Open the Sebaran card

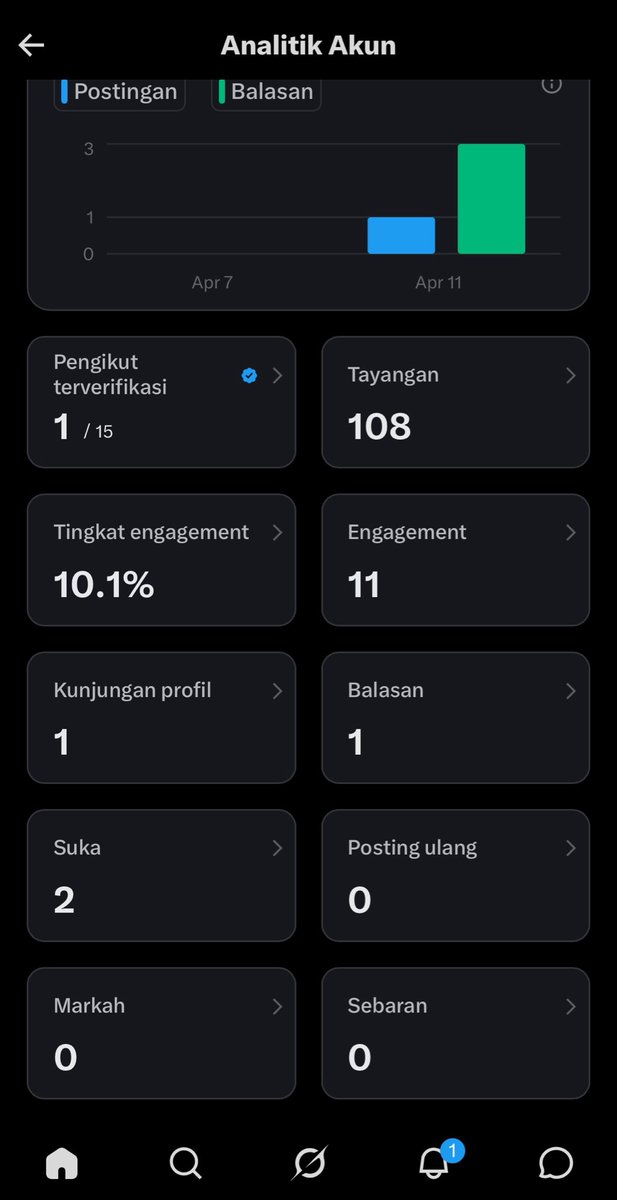point(455,1033)
